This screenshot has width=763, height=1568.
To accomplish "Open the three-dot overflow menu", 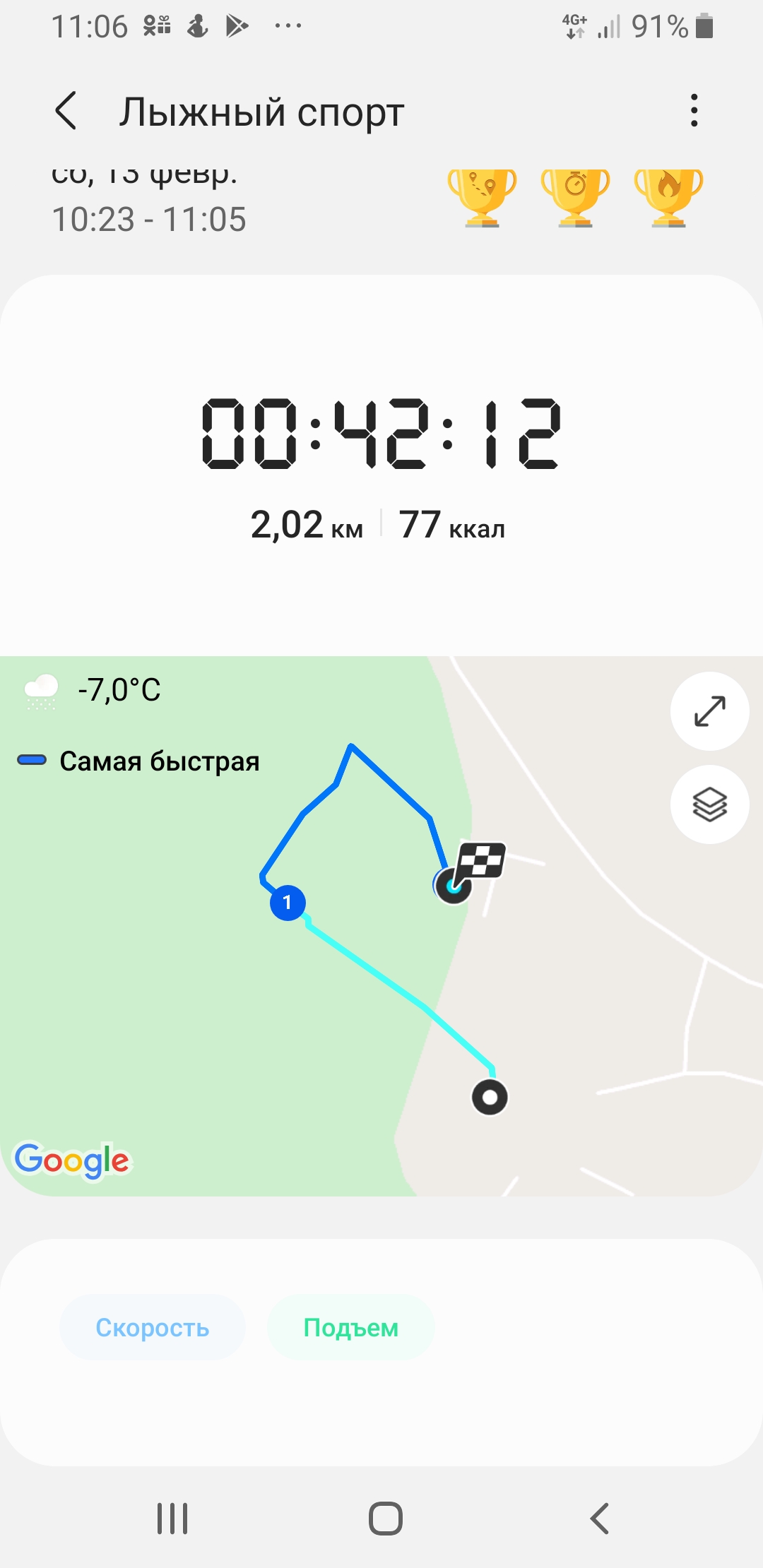I will tap(694, 111).
